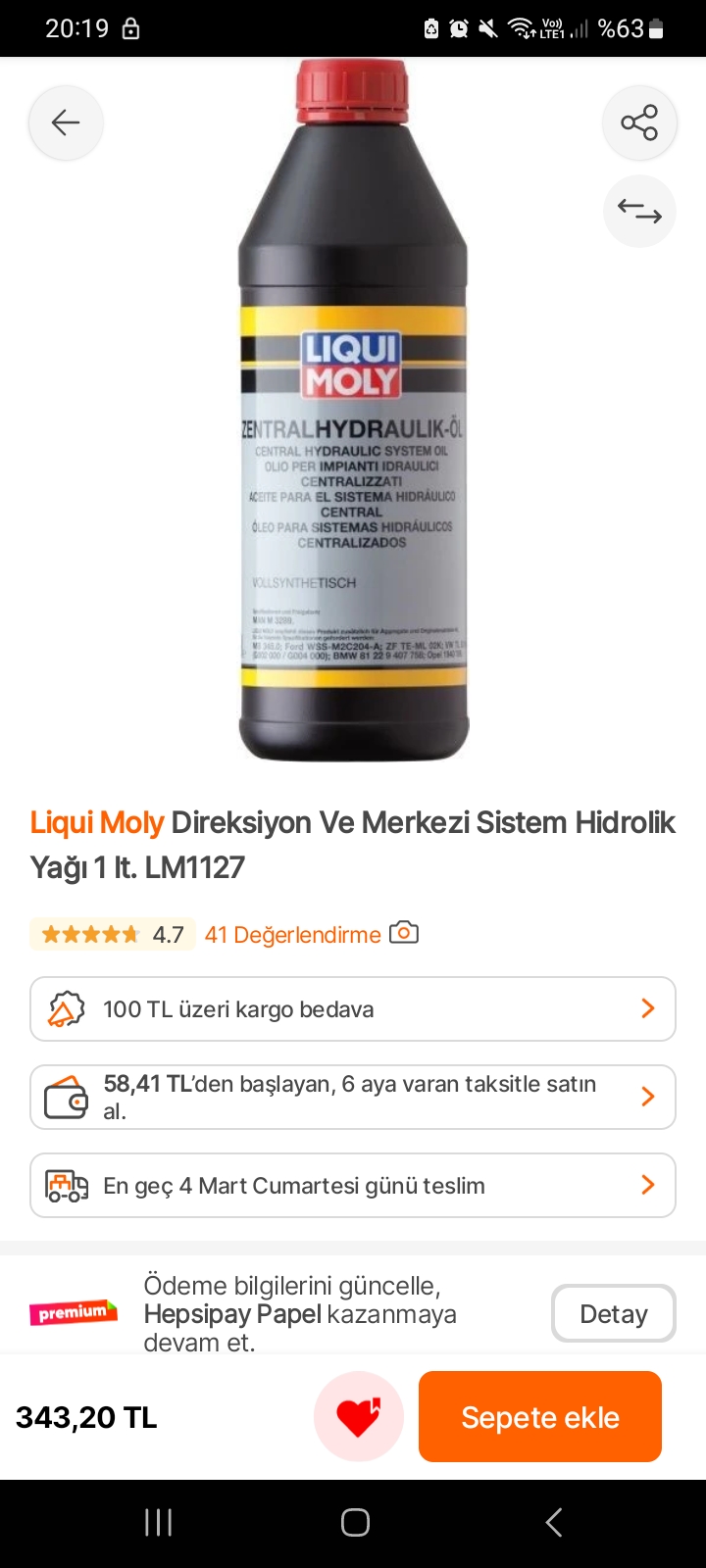Open the 100 TL üzeri kargo bedava row

coord(353,1008)
